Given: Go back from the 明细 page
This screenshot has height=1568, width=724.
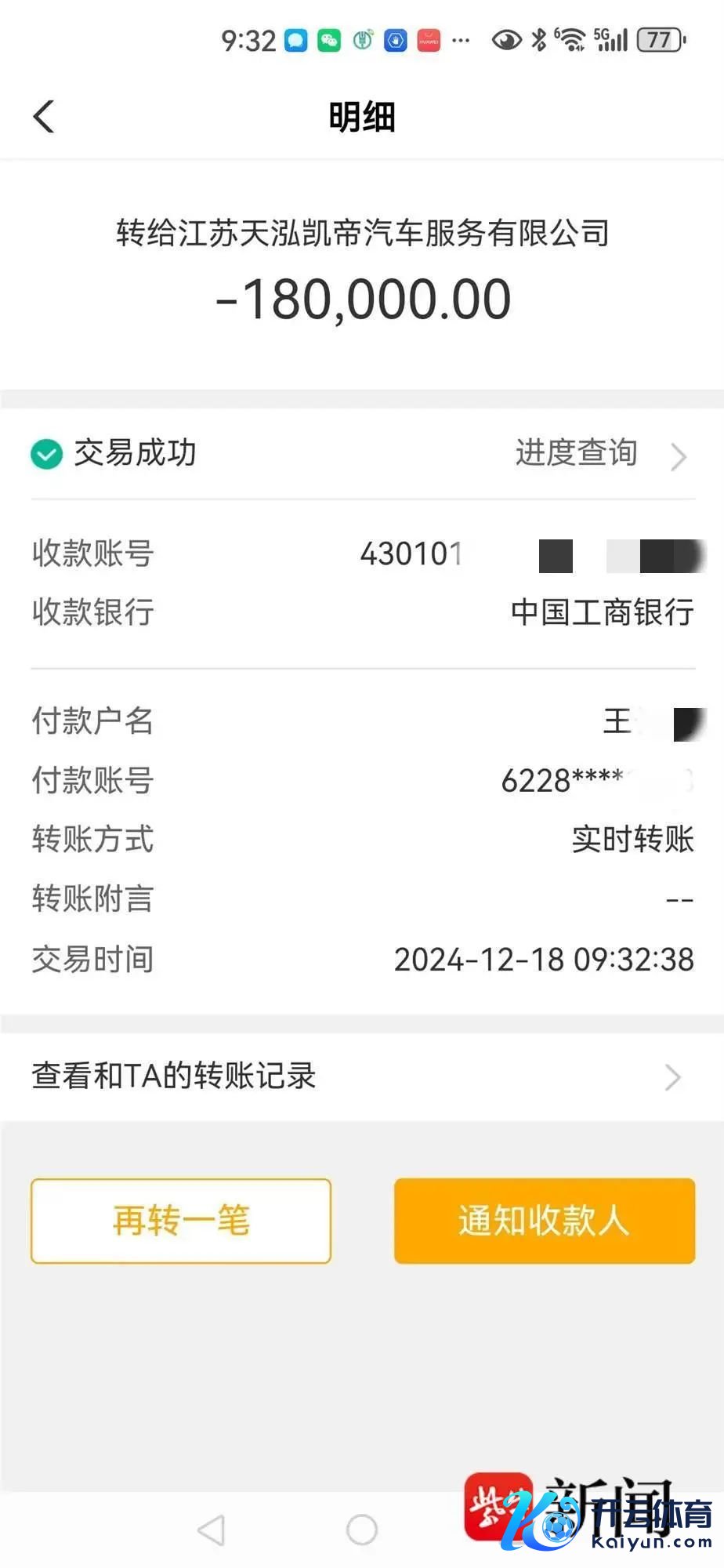Looking at the screenshot, I should click(x=45, y=117).
